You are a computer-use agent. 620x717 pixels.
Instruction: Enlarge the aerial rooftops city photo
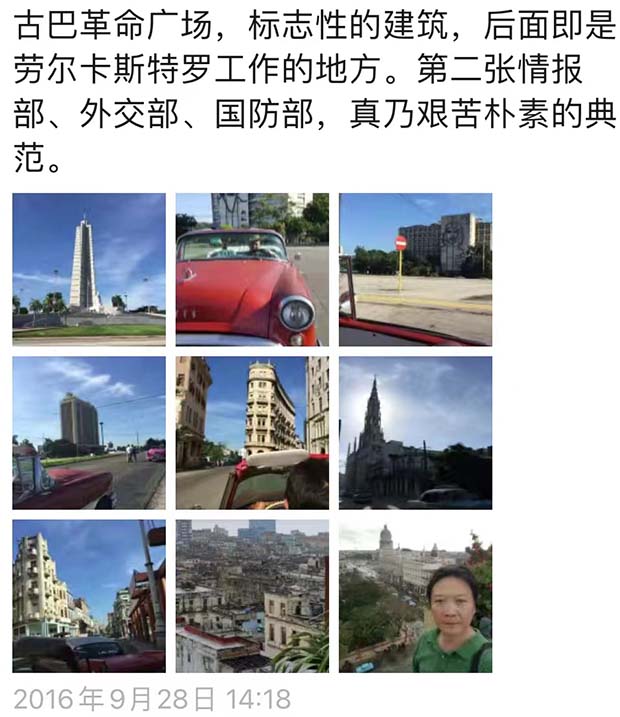(252, 595)
